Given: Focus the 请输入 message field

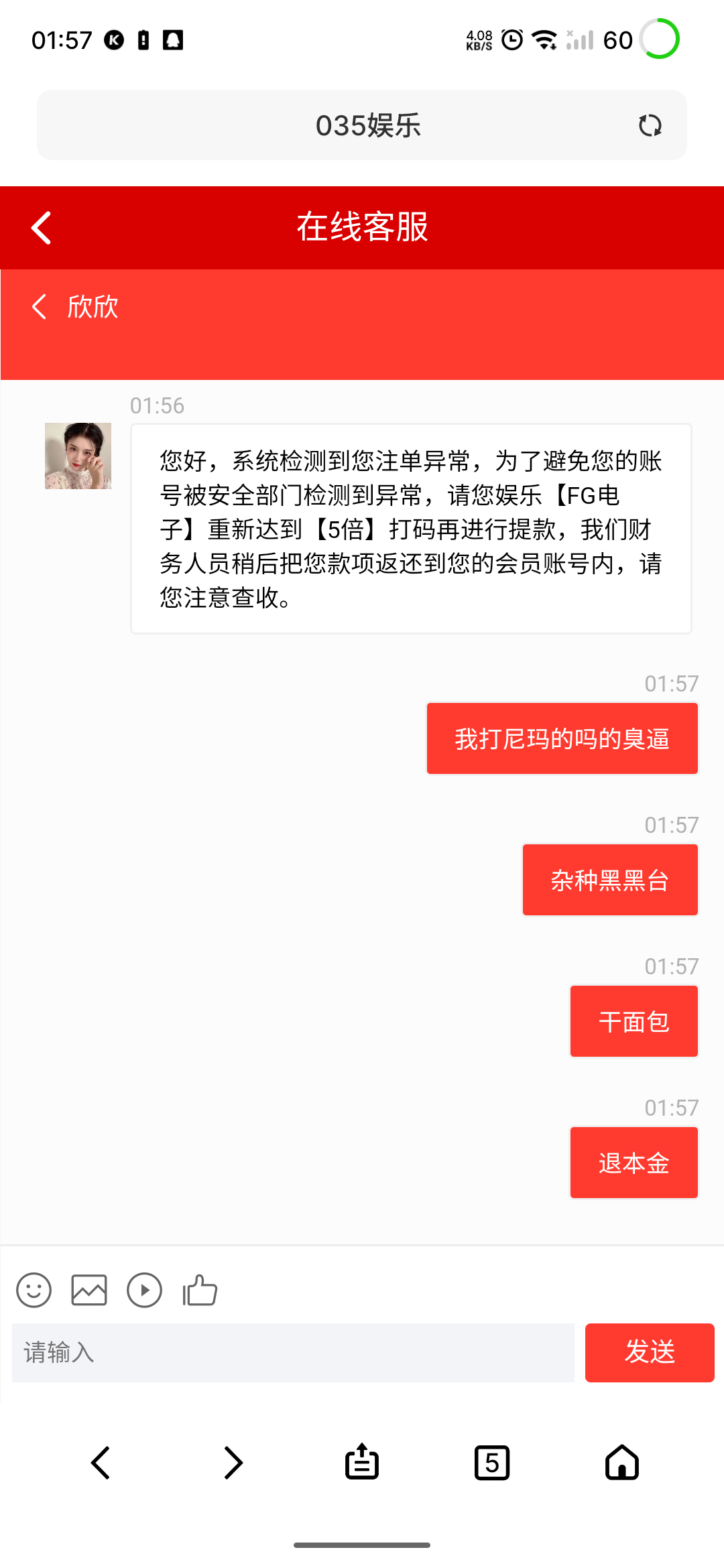Looking at the screenshot, I should [x=293, y=1352].
